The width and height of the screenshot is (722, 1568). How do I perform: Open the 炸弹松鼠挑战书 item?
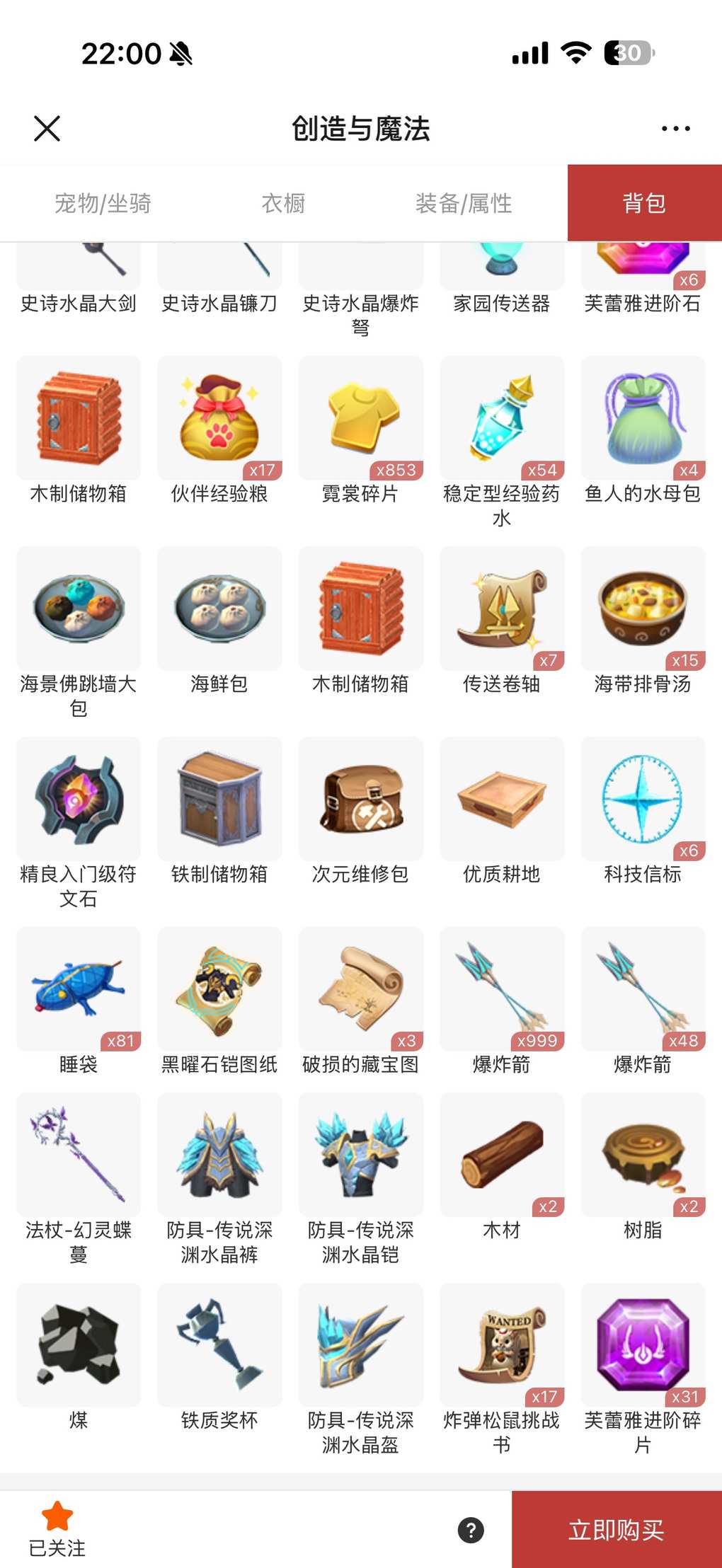(502, 1346)
